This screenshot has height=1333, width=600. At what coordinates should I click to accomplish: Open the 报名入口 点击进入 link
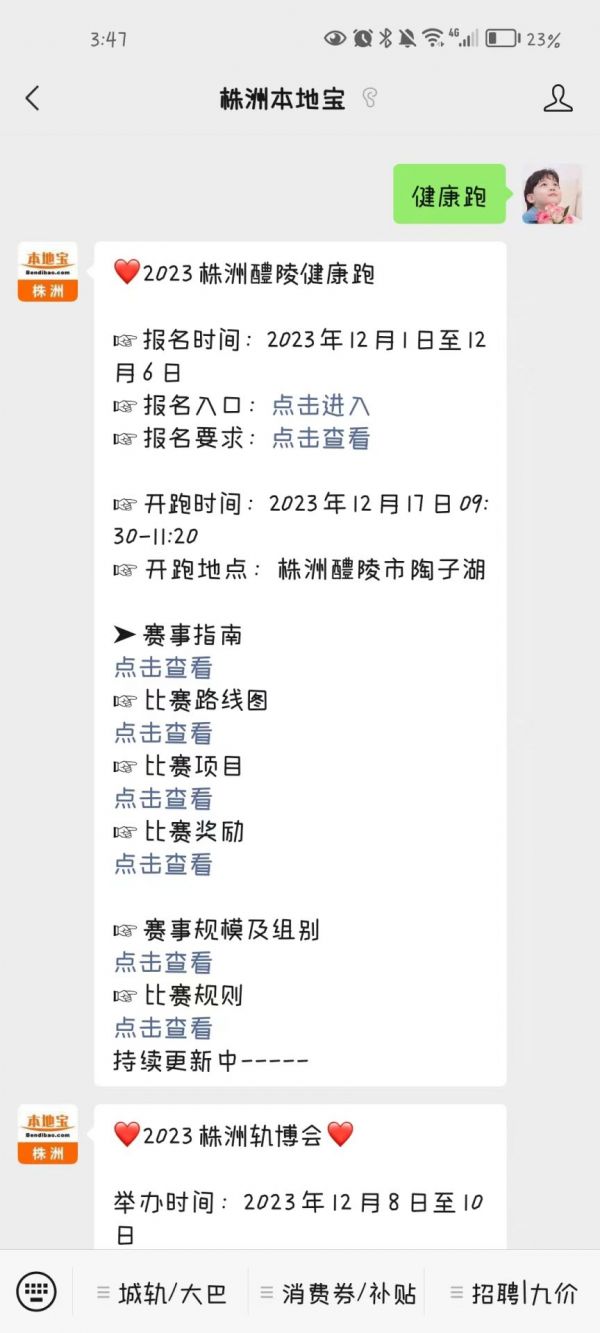point(321,405)
